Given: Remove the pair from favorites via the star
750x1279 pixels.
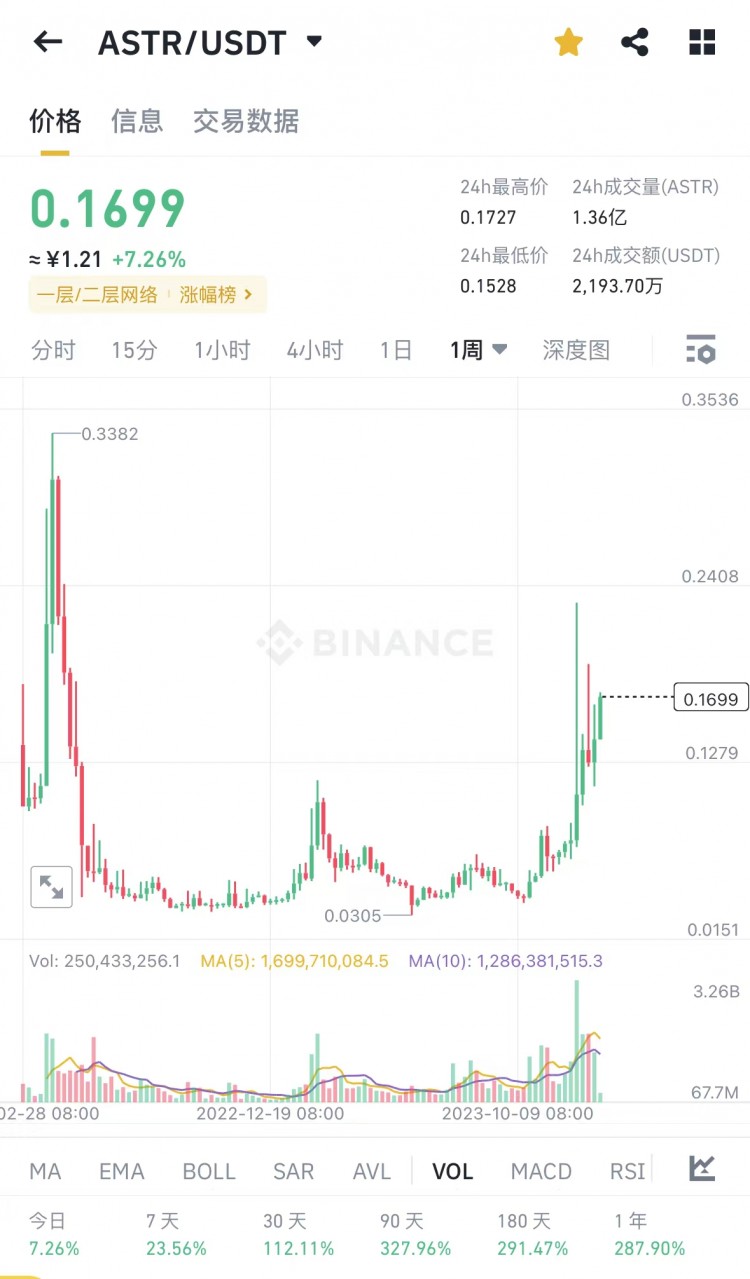Looking at the screenshot, I should pyautogui.click(x=568, y=42).
